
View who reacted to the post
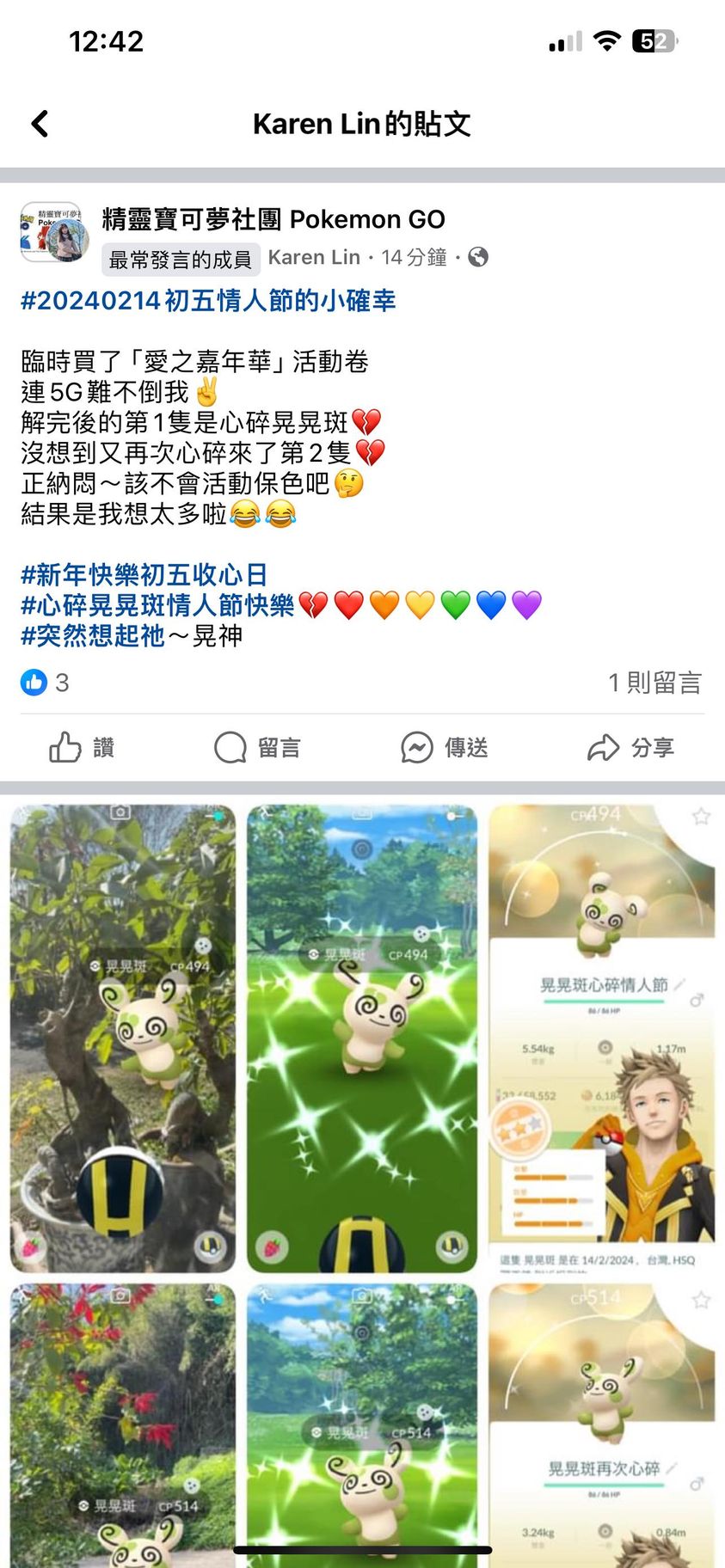pyautogui.click(x=45, y=683)
